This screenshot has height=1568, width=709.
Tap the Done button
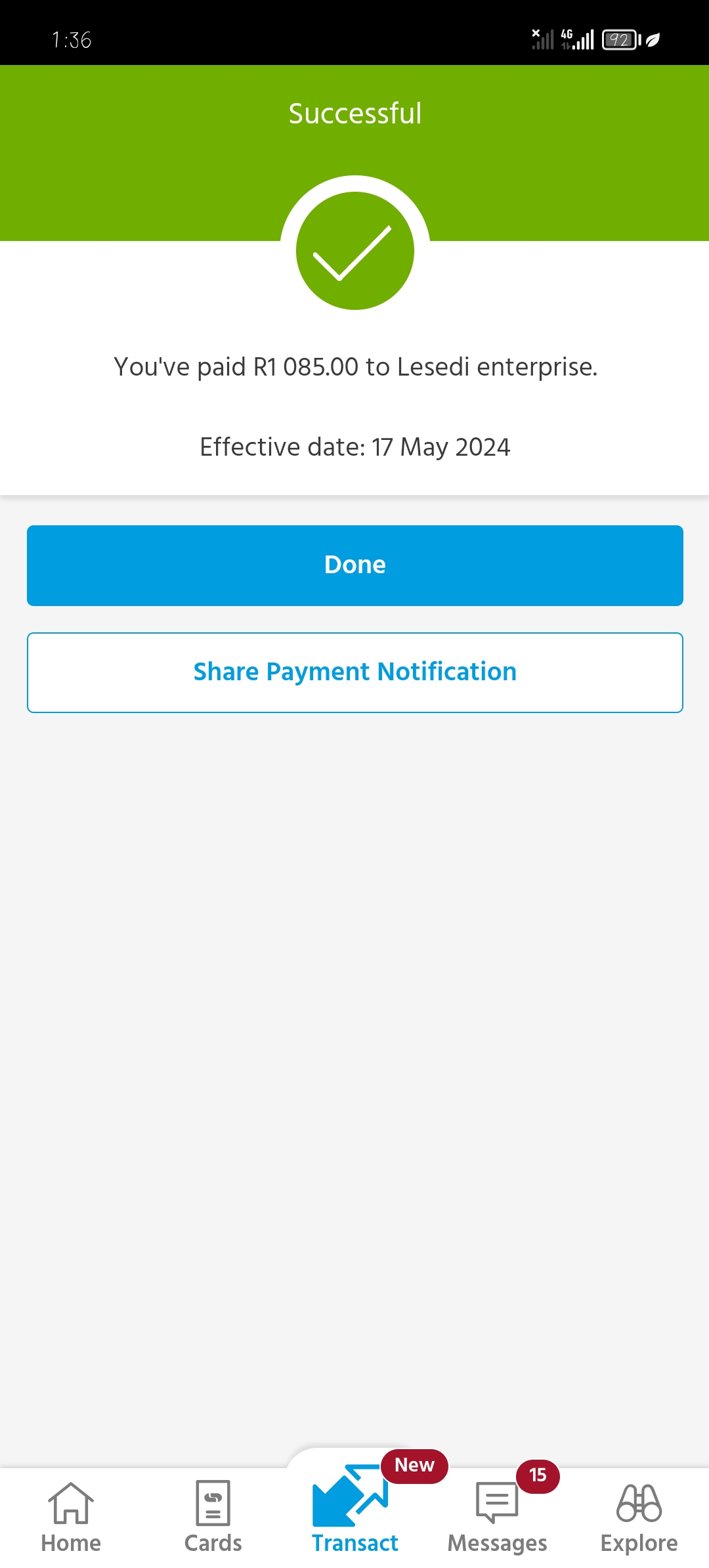pyautogui.click(x=354, y=565)
